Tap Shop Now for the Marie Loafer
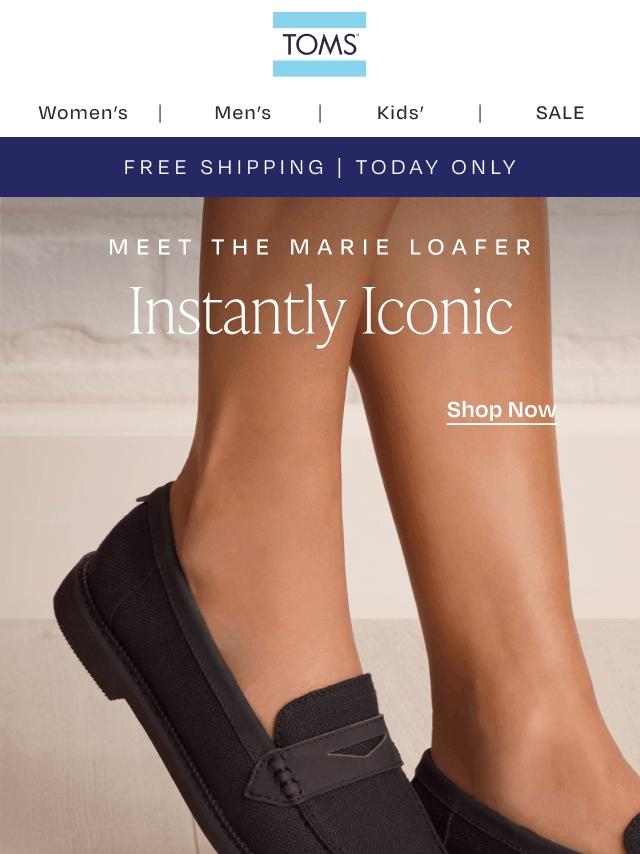The image size is (640, 854). click(501, 410)
